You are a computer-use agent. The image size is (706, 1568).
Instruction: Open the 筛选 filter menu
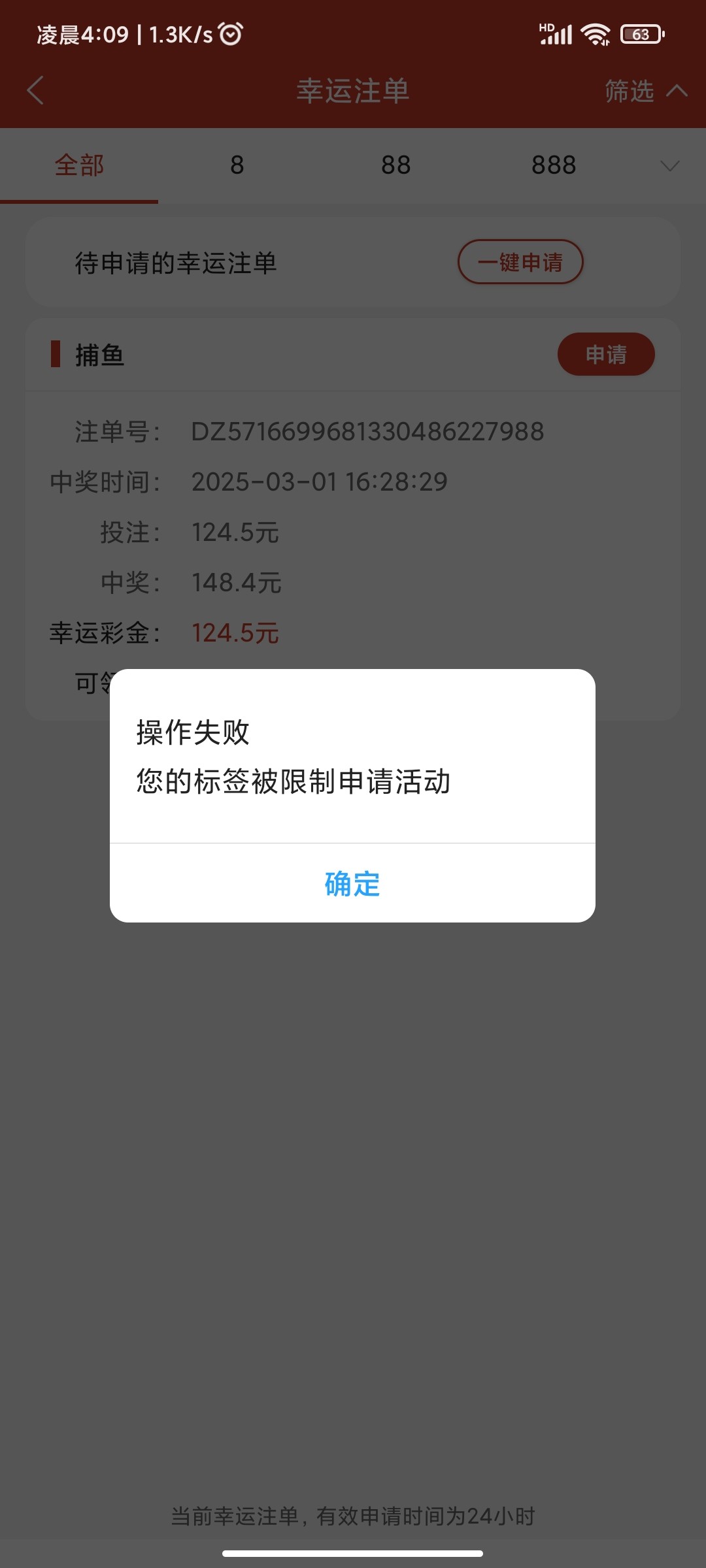click(x=644, y=91)
